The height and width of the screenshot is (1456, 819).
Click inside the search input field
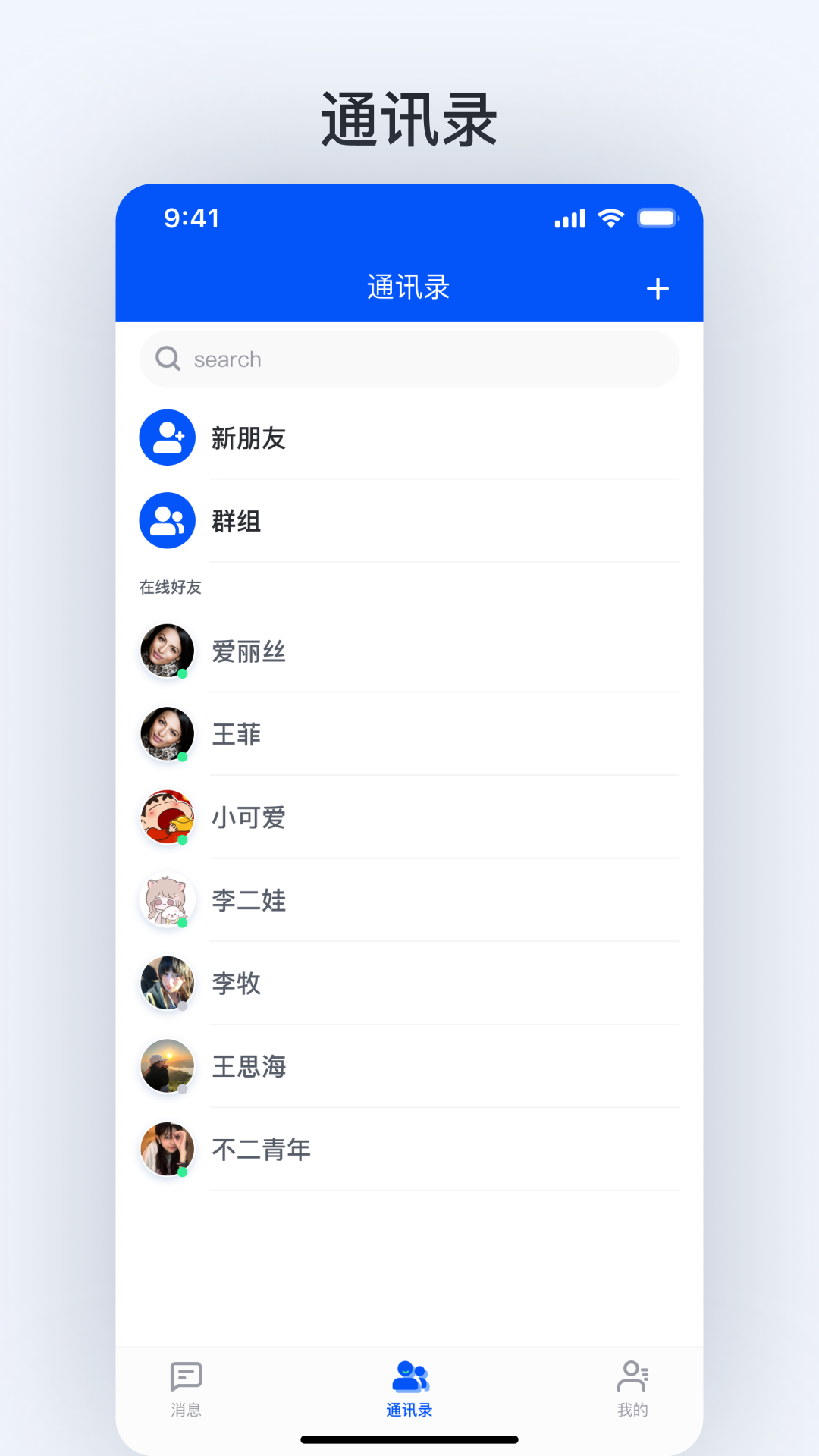pos(409,359)
